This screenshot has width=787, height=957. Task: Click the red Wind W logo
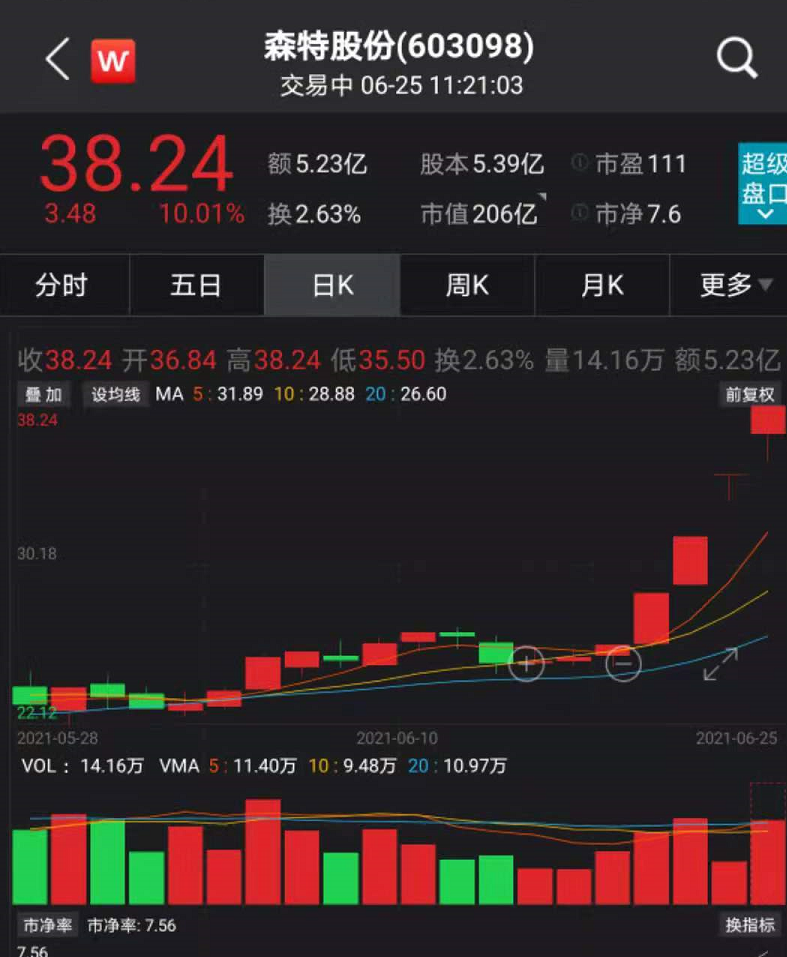coord(112,60)
